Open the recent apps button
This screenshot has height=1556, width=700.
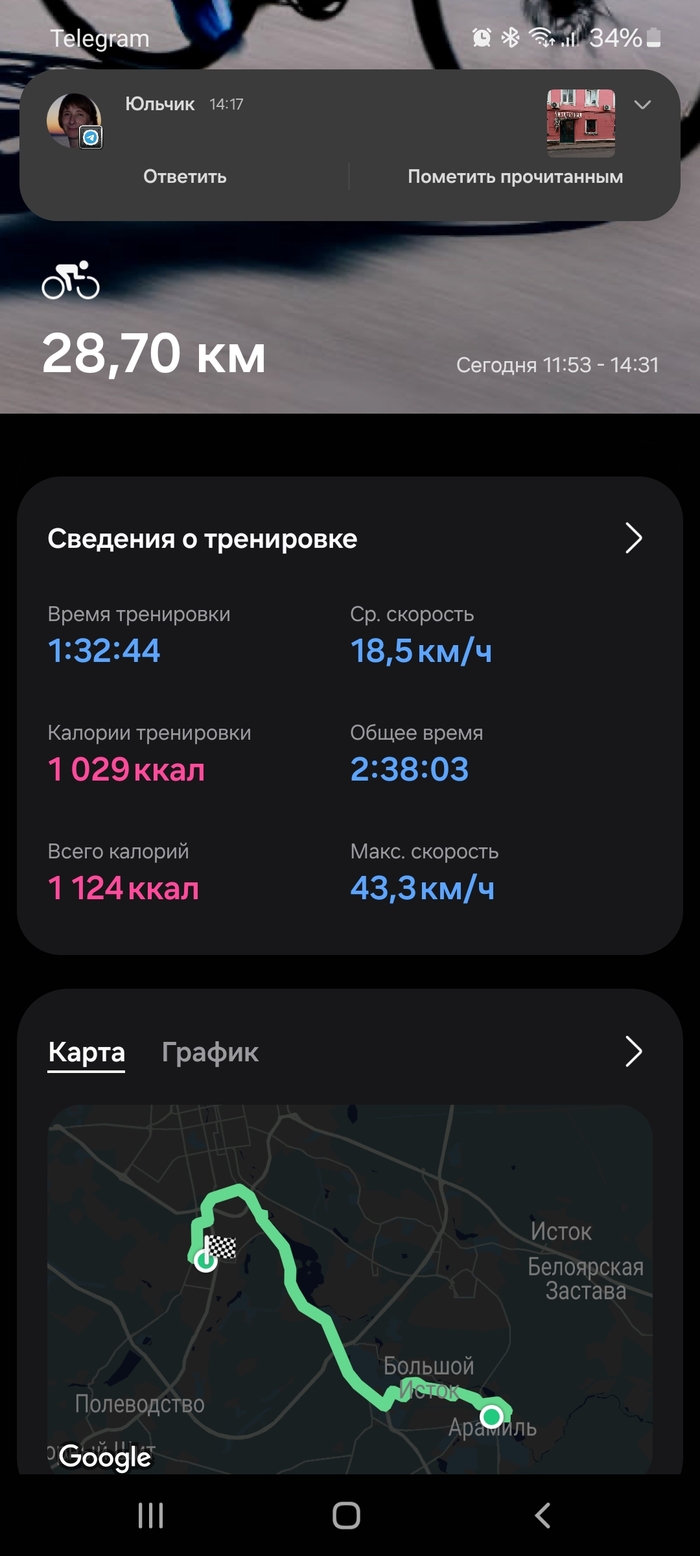pyautogui.click(x=150, y=1516)
